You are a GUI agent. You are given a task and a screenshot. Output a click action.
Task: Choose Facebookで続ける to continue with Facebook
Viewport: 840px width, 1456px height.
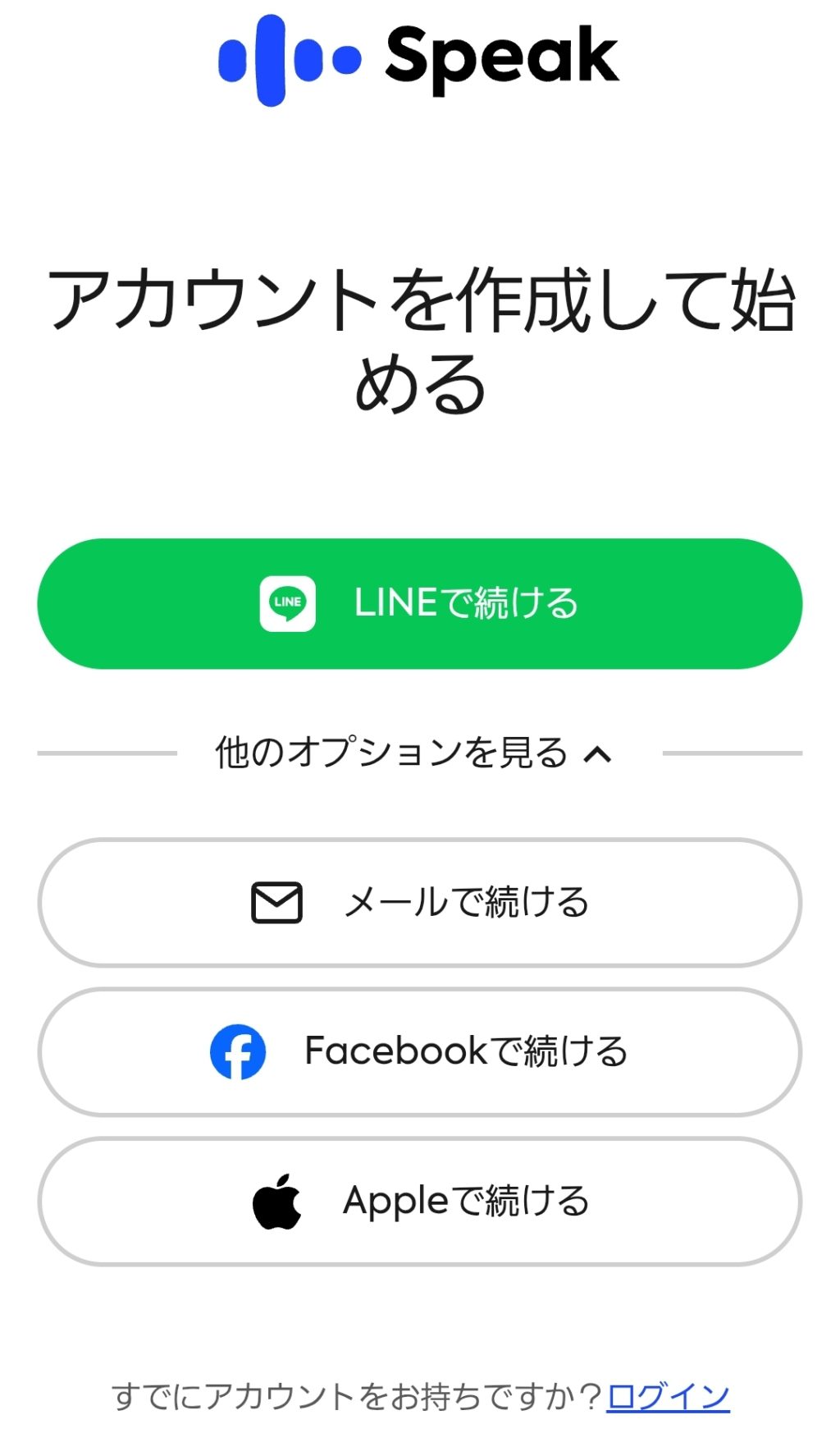[420, 1051]
